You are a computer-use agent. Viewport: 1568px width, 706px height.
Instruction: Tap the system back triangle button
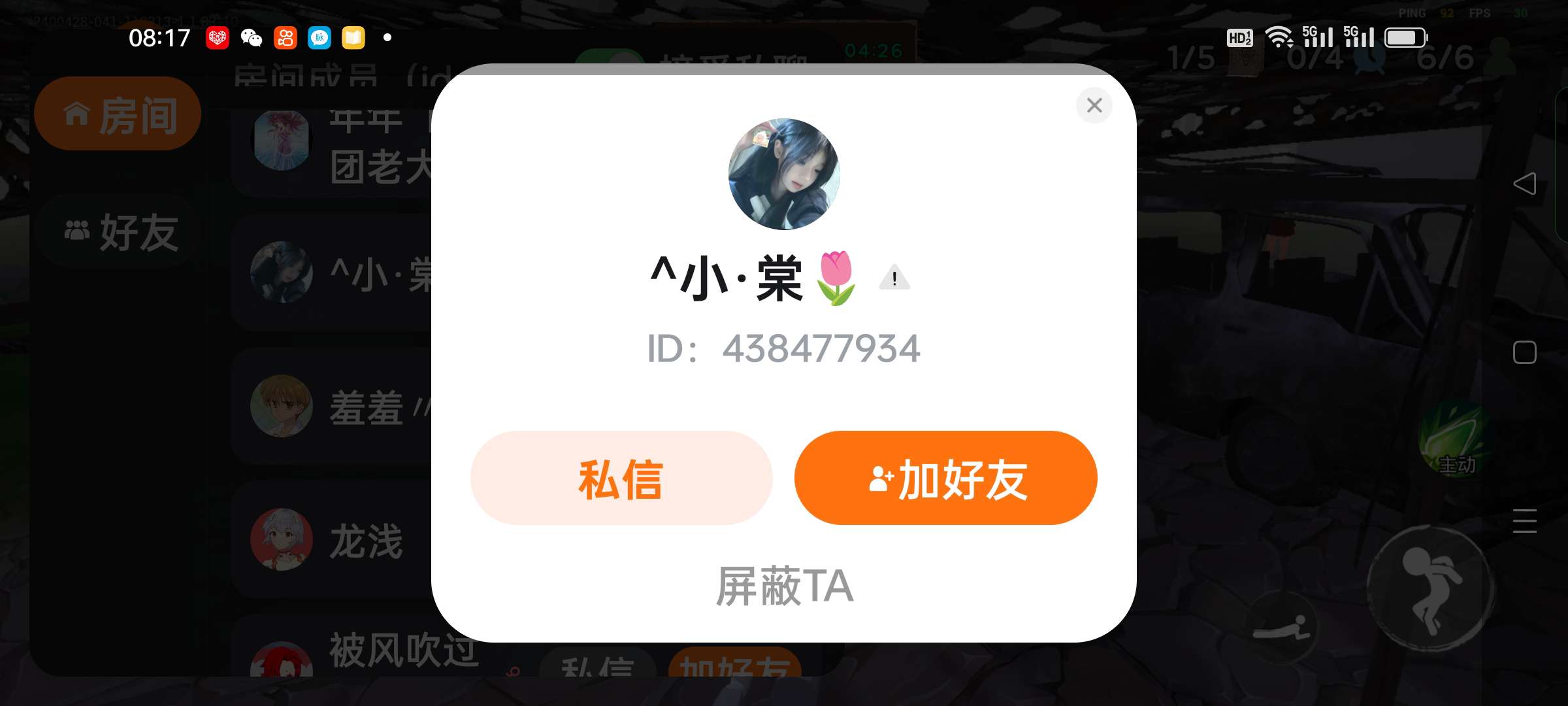tap(1524, 184)
